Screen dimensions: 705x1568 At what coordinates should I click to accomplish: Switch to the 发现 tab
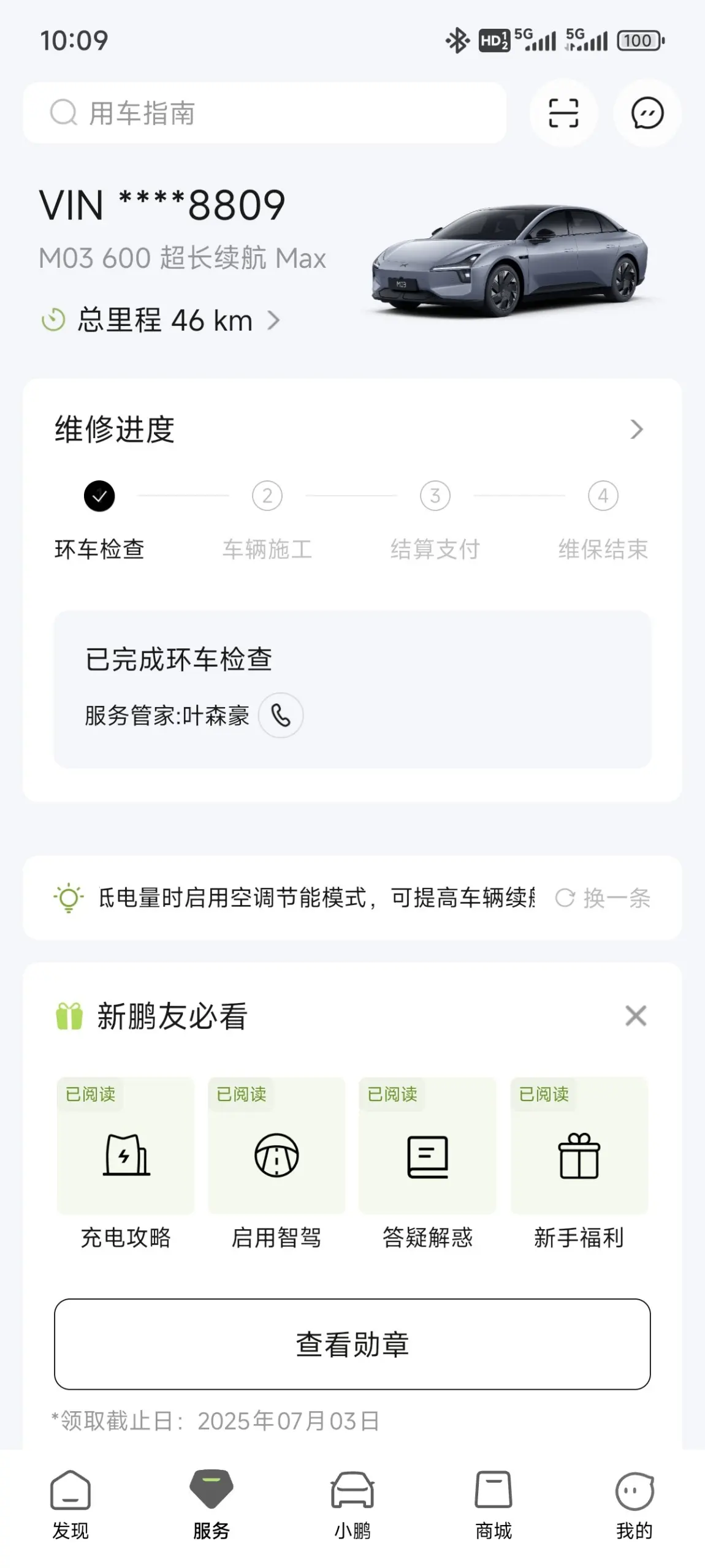click(70, 1505)
